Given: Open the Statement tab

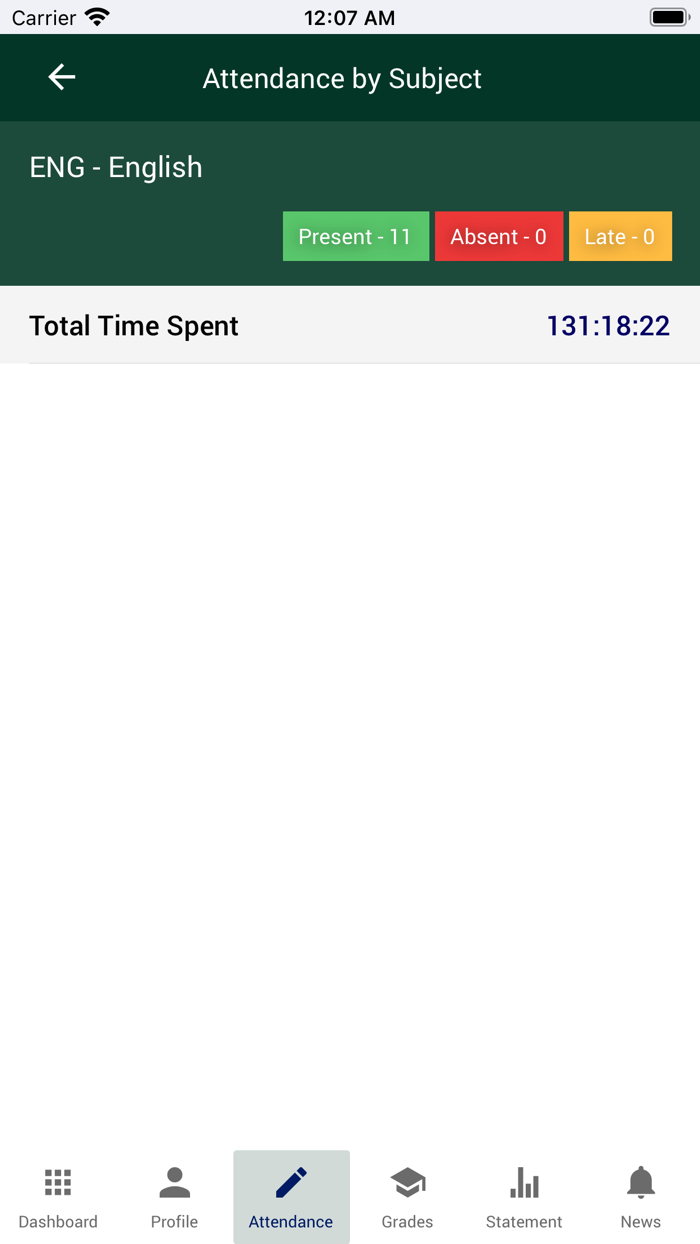Looking at the screenshot, I should point(524,1197).
